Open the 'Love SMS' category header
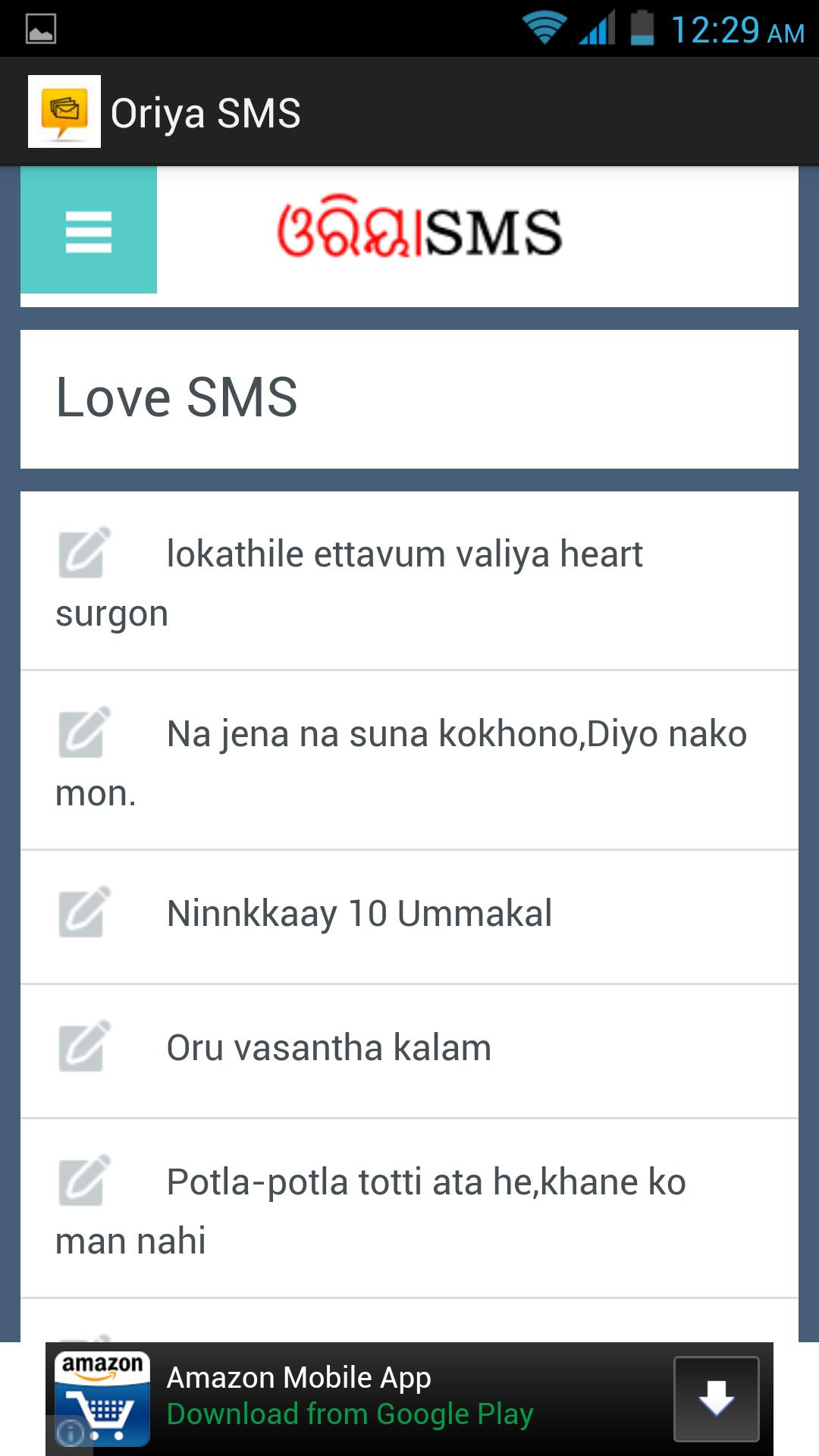Image resolution: width=819 pixels, height=1456 pixels. [x=179, y=397]
